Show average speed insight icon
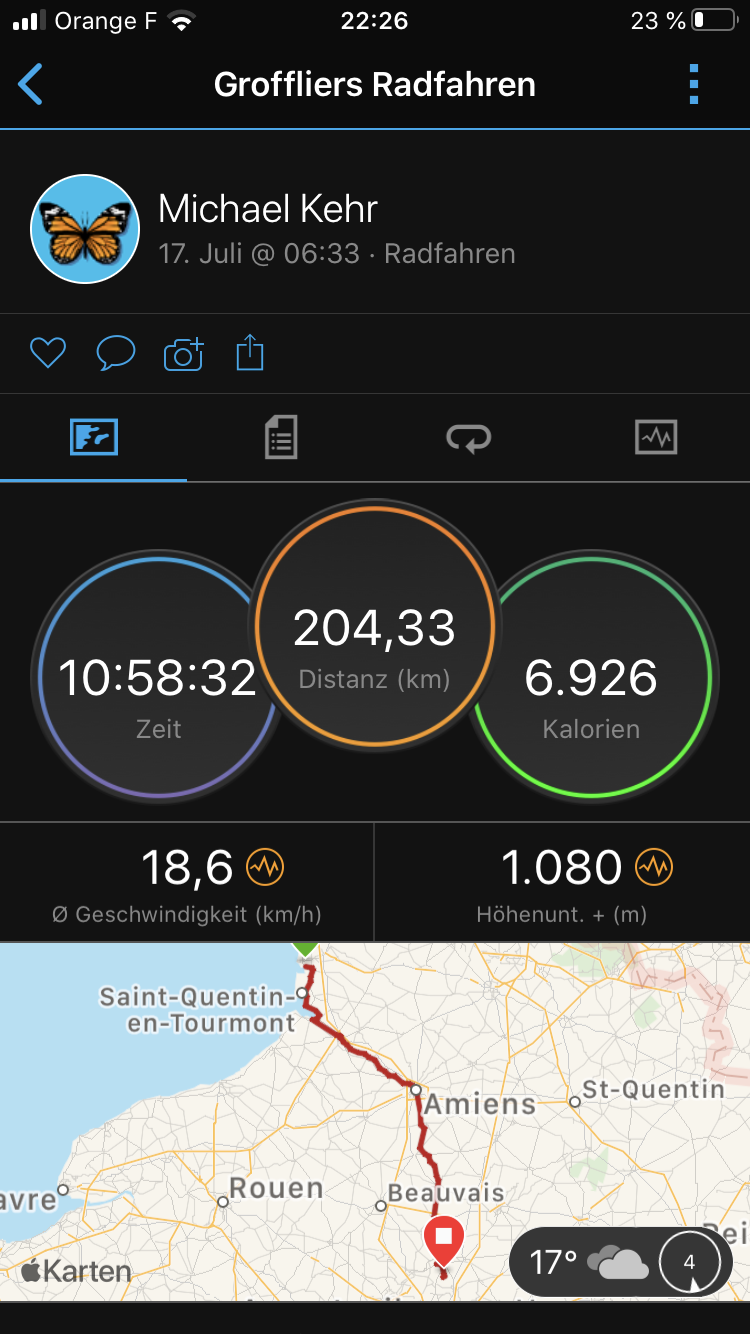750x1334 pixels. pos(265,867)
